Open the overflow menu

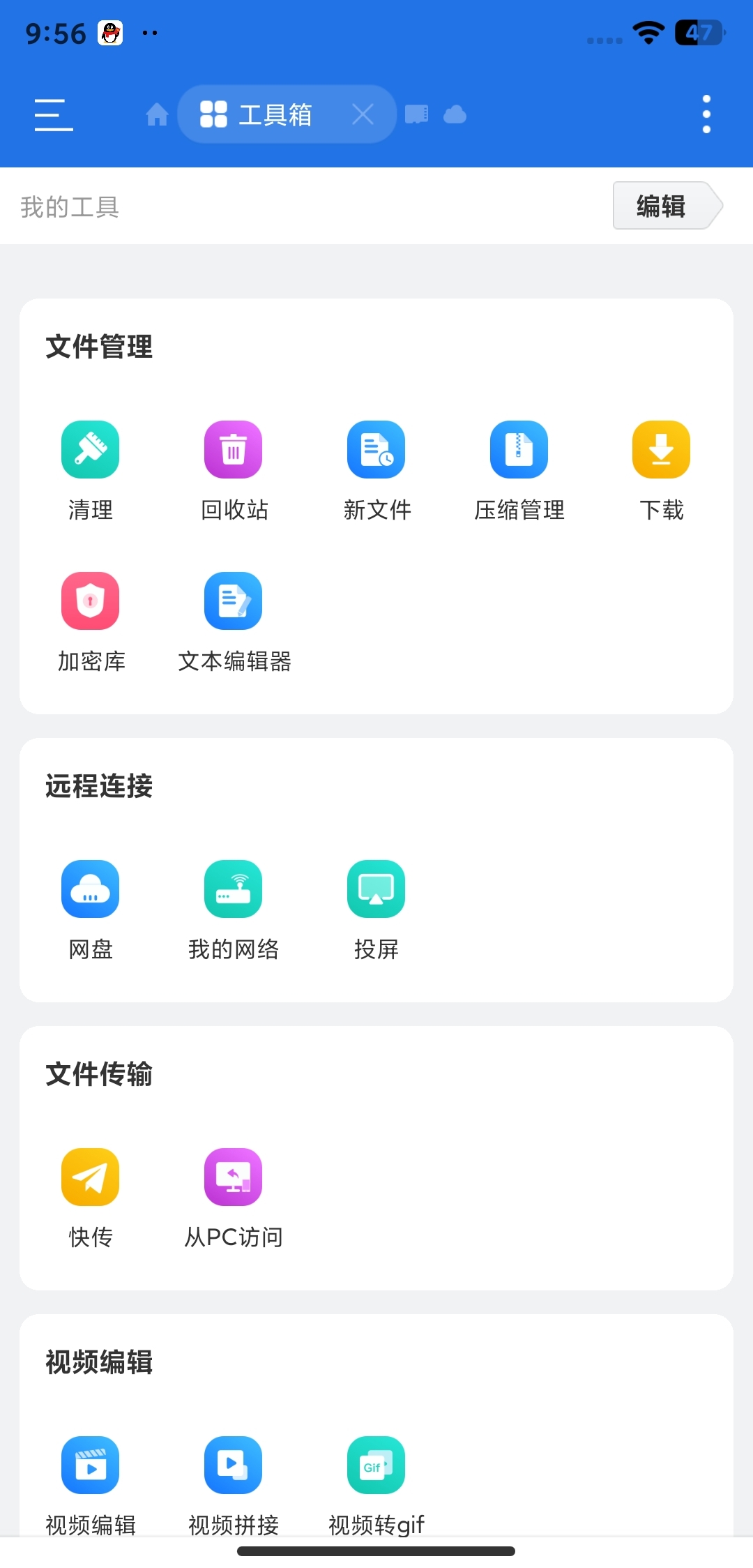click(x=706, y=114)
